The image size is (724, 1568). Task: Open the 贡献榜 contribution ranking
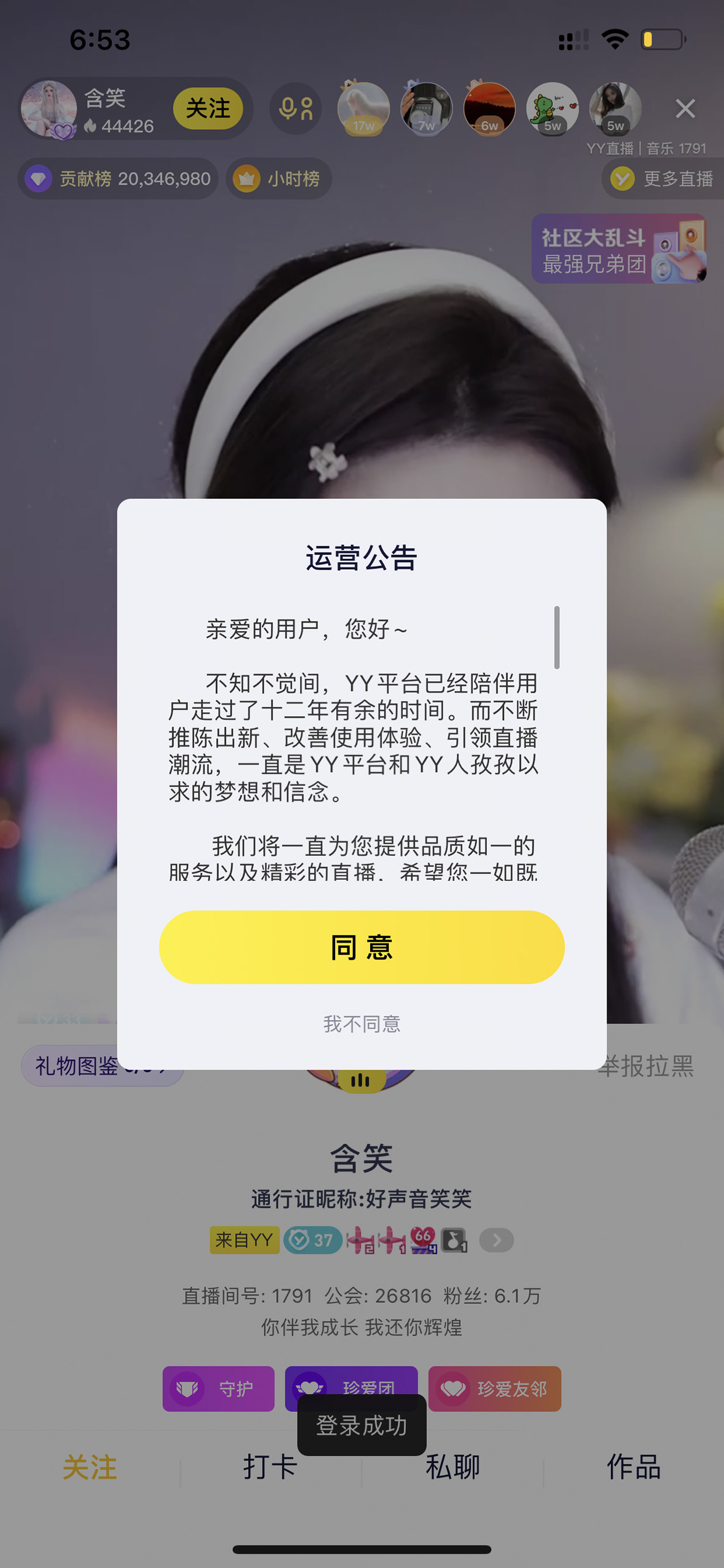point(118,178)
